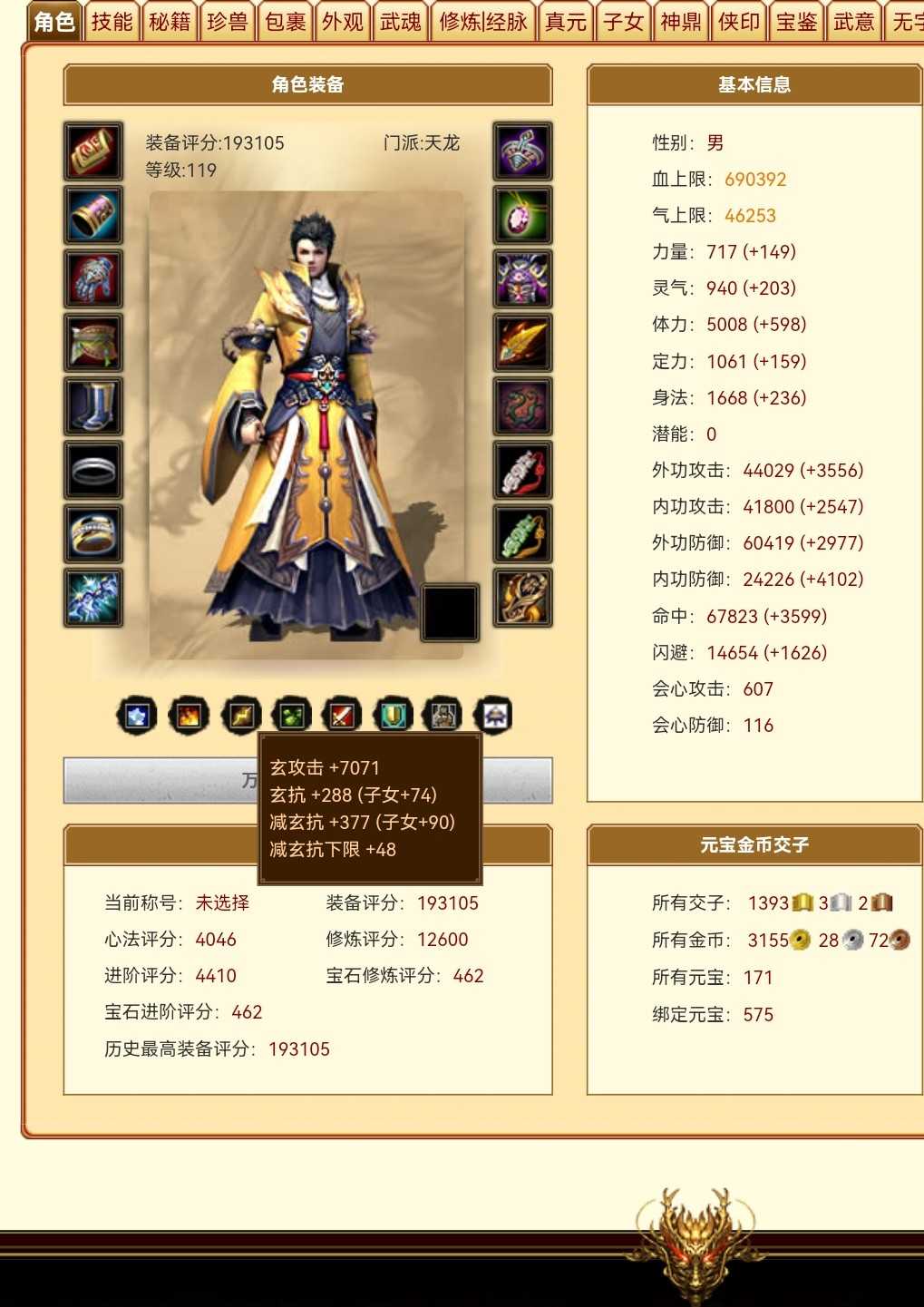The height and width of the screenshot is (1307, 924).
Task: Go to the 真元 tab
Action: pyautogui.click(x=566, y=22)
